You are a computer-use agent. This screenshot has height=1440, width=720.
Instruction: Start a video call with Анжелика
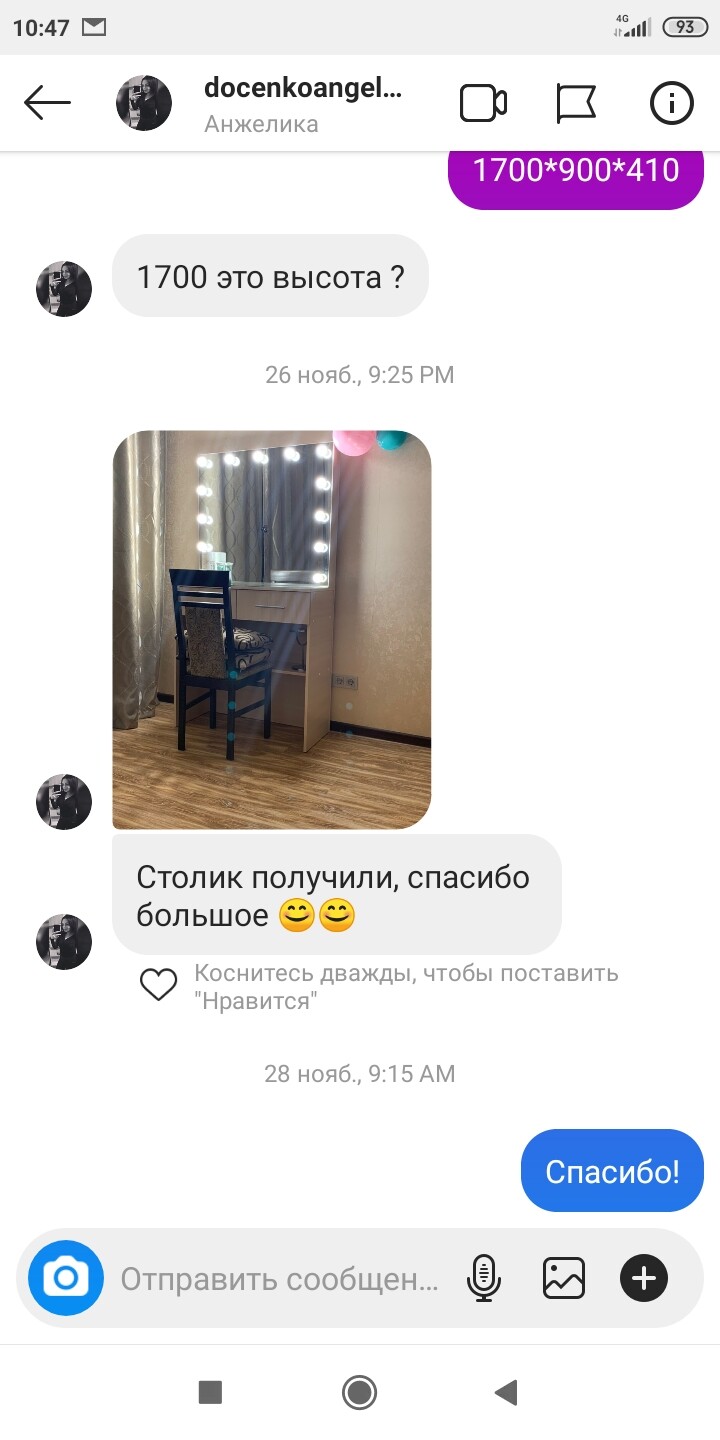click(x=483, y=103)
